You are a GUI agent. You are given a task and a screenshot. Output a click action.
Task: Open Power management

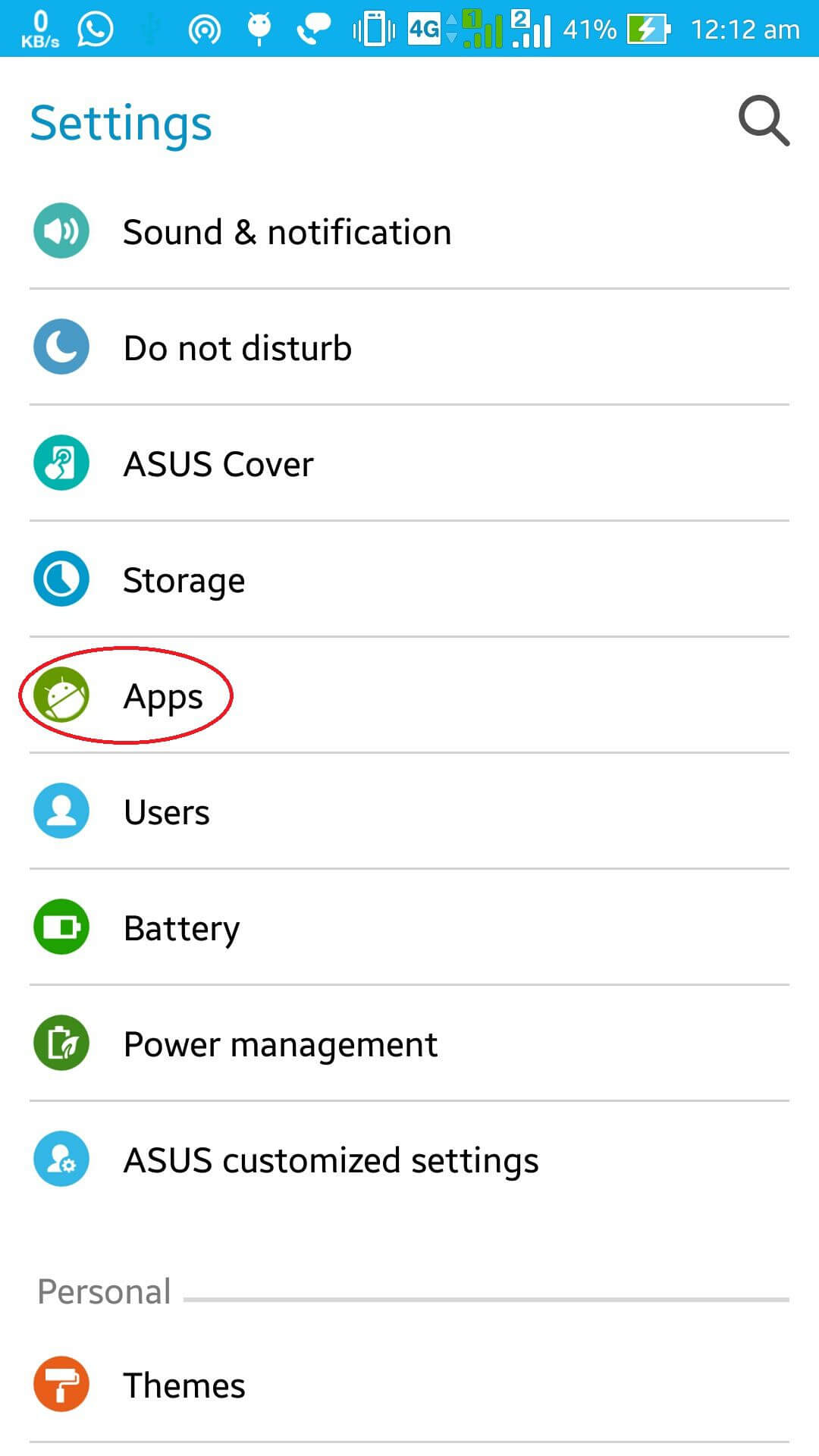409,1043
